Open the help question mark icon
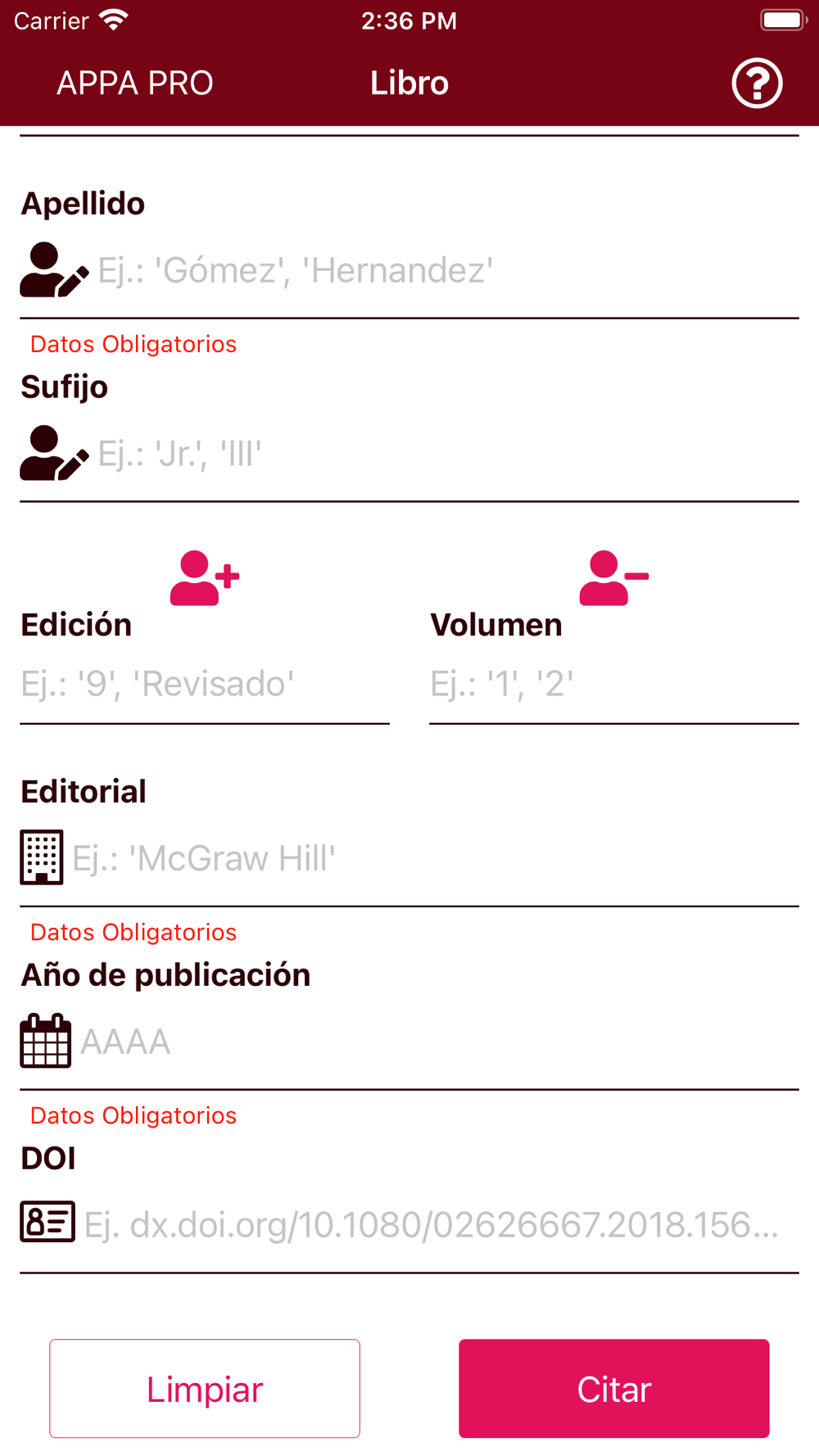 tap(757, 84)
